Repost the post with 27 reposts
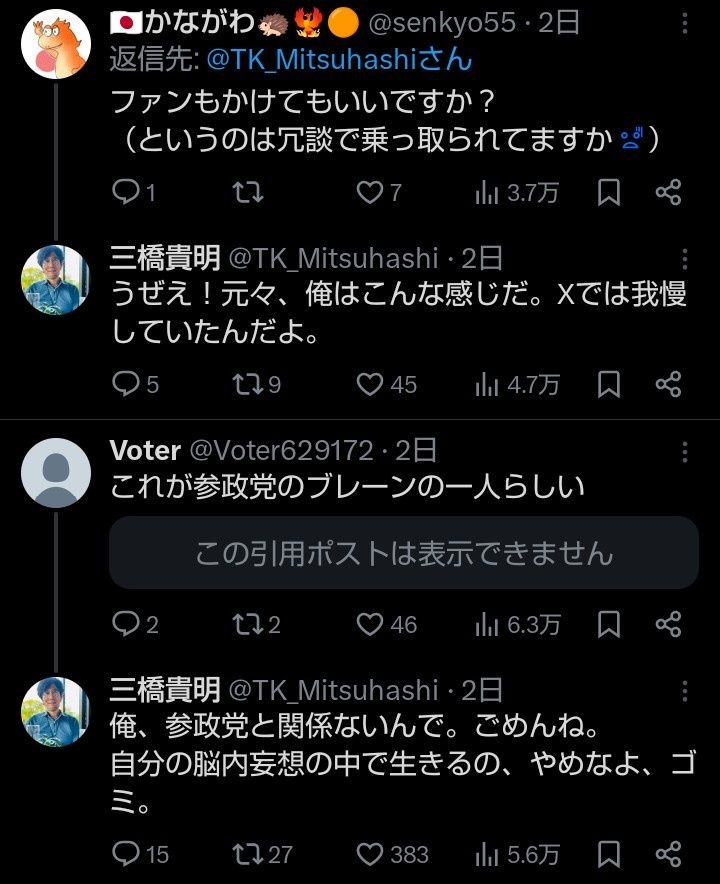Image resolution: width=720 pixels, height=884 pixels. [x=244, y=854]
